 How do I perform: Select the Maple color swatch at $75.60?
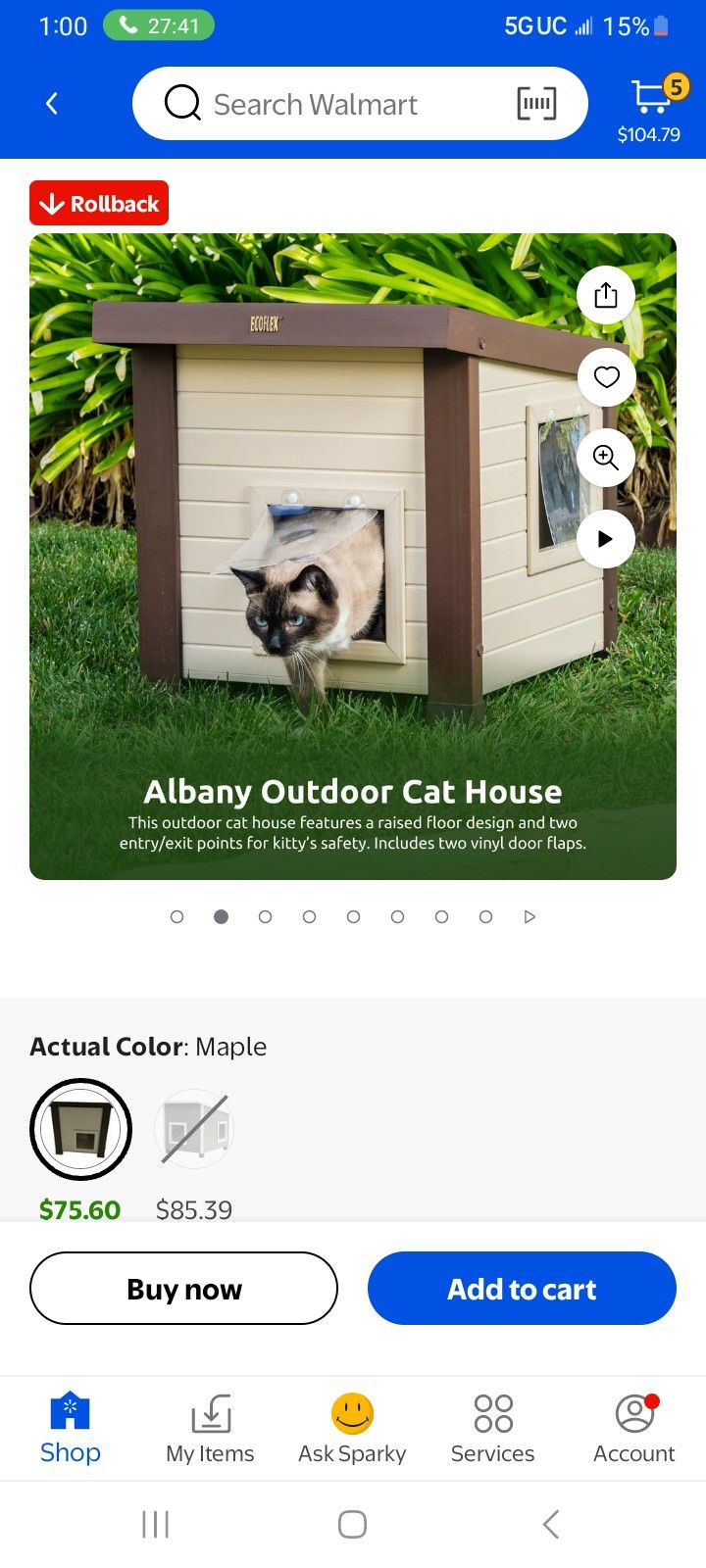80,1129
